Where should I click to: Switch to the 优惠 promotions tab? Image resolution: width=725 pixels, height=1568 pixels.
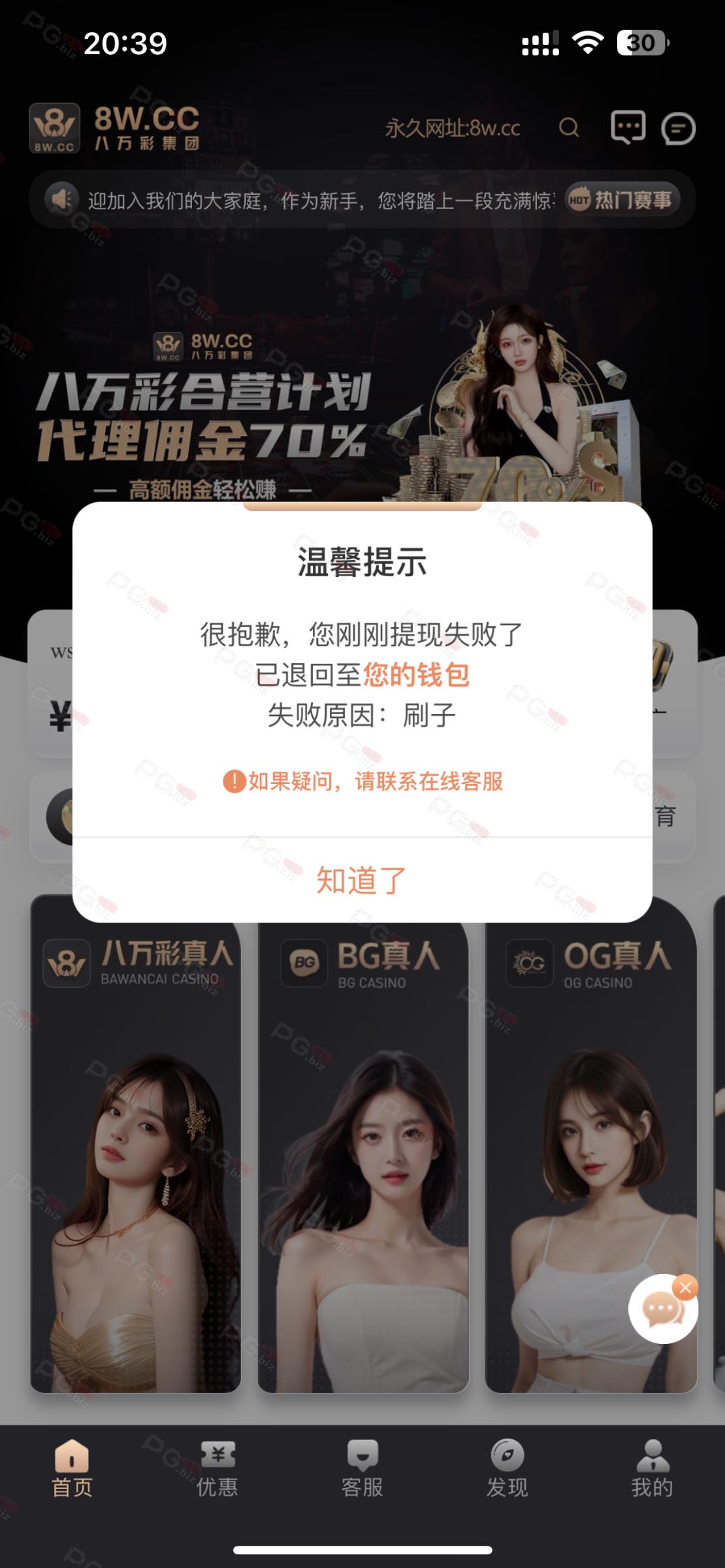point(217,1469)
